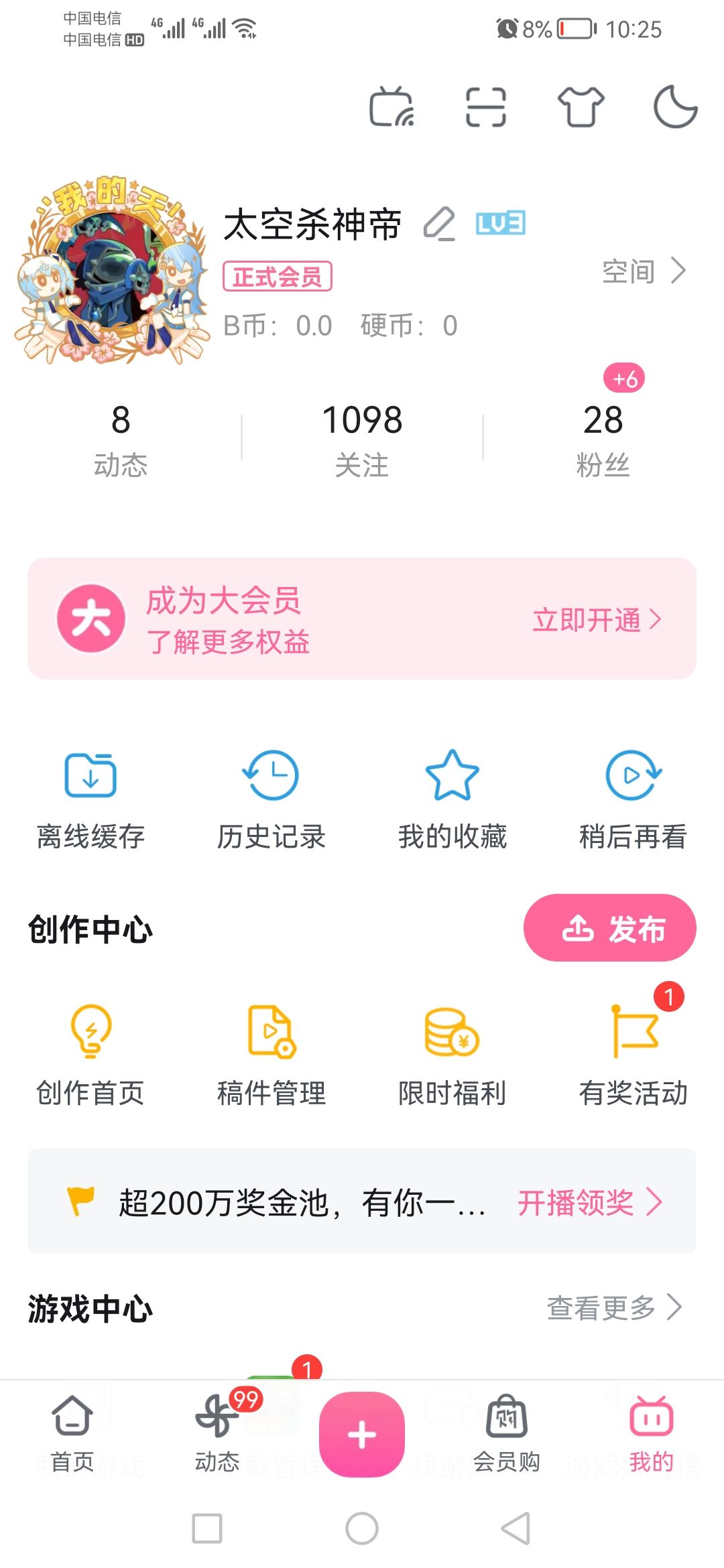This screenshot has height=1568, width=724.
Task: Tap 开播领奖 on the prize banner
Action: 590,1202
